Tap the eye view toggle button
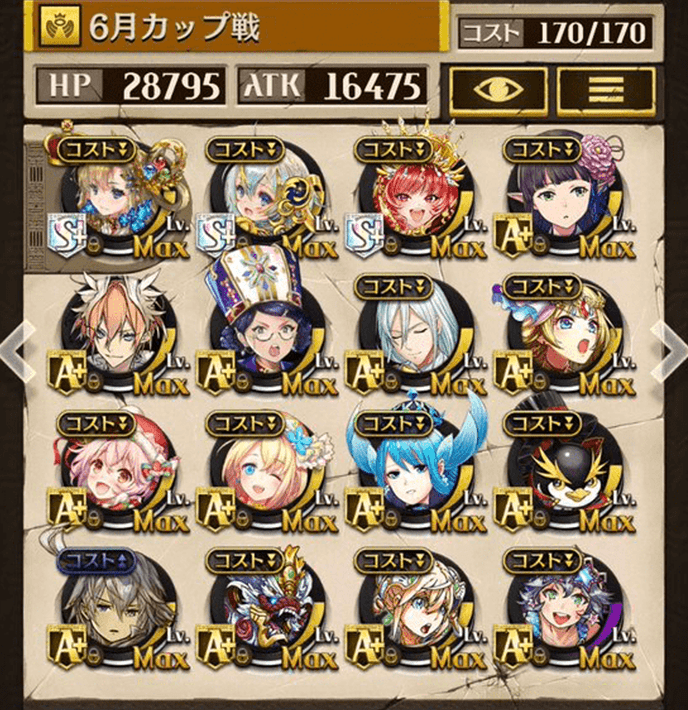 click(x=497, y=88)
